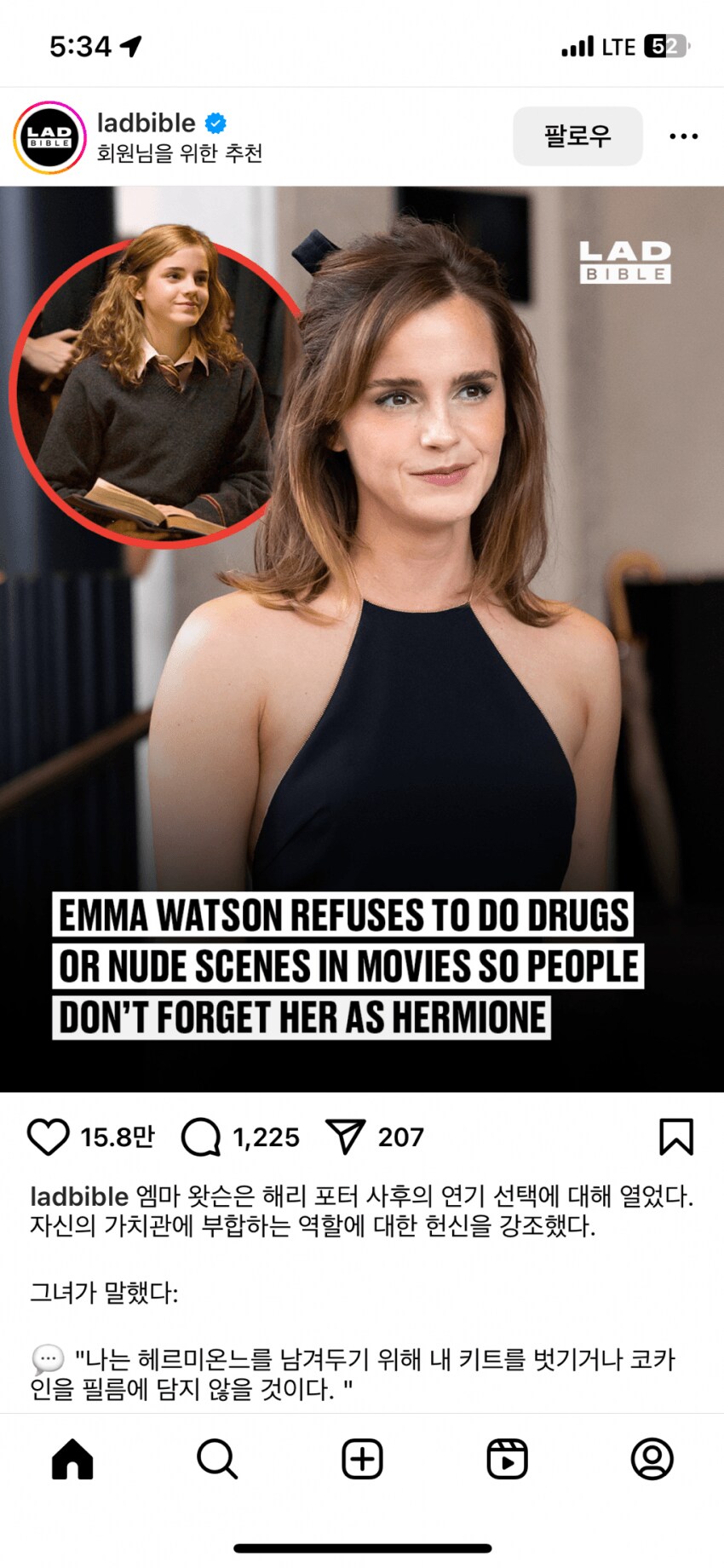Open ladbible's profile picture
The height and width of the screenshot is (1568, 724).
click(x=49, y=137)
